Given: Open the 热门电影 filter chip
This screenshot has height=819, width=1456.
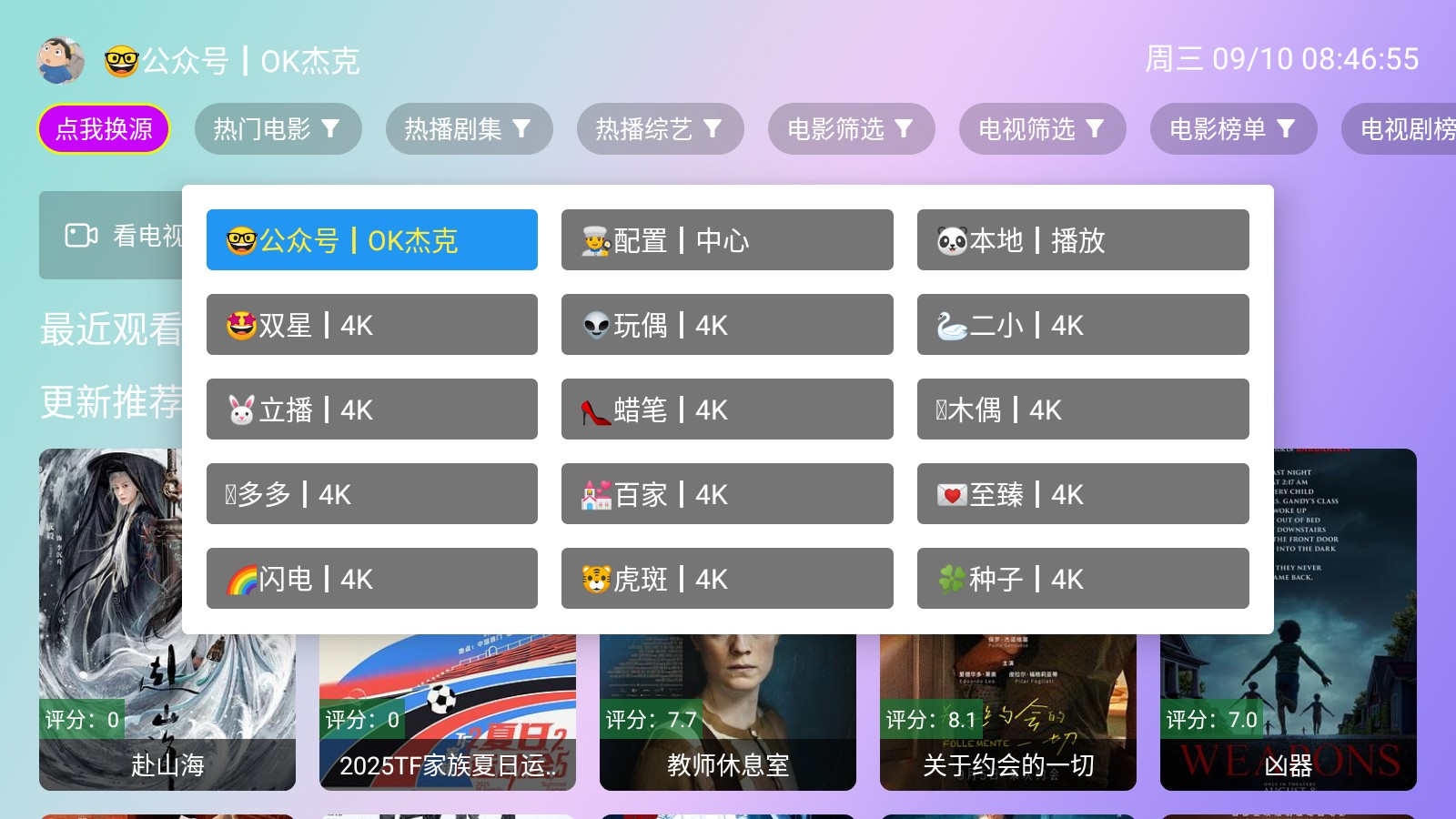Looking at the screenshot, I should click(278, 129).
